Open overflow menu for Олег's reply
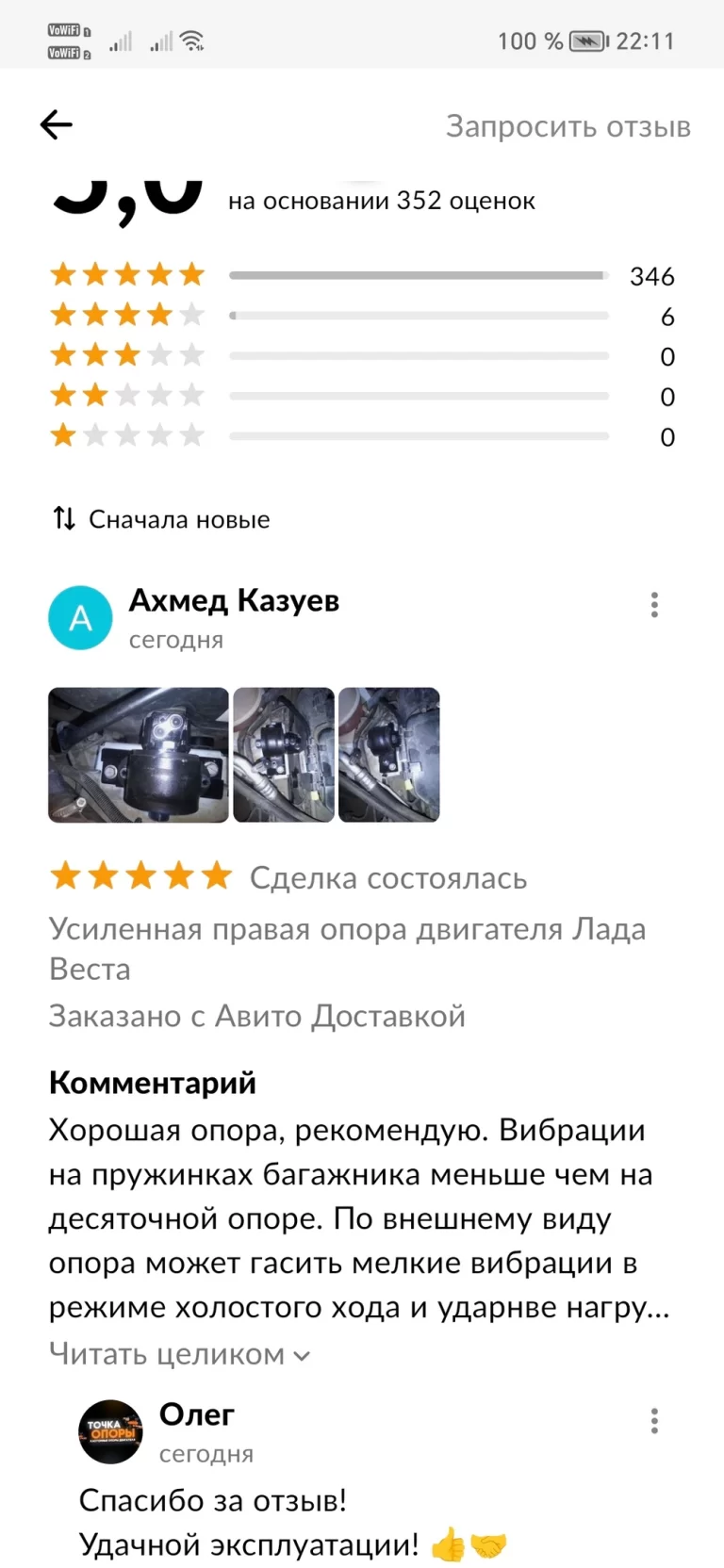 [654, 1421]
